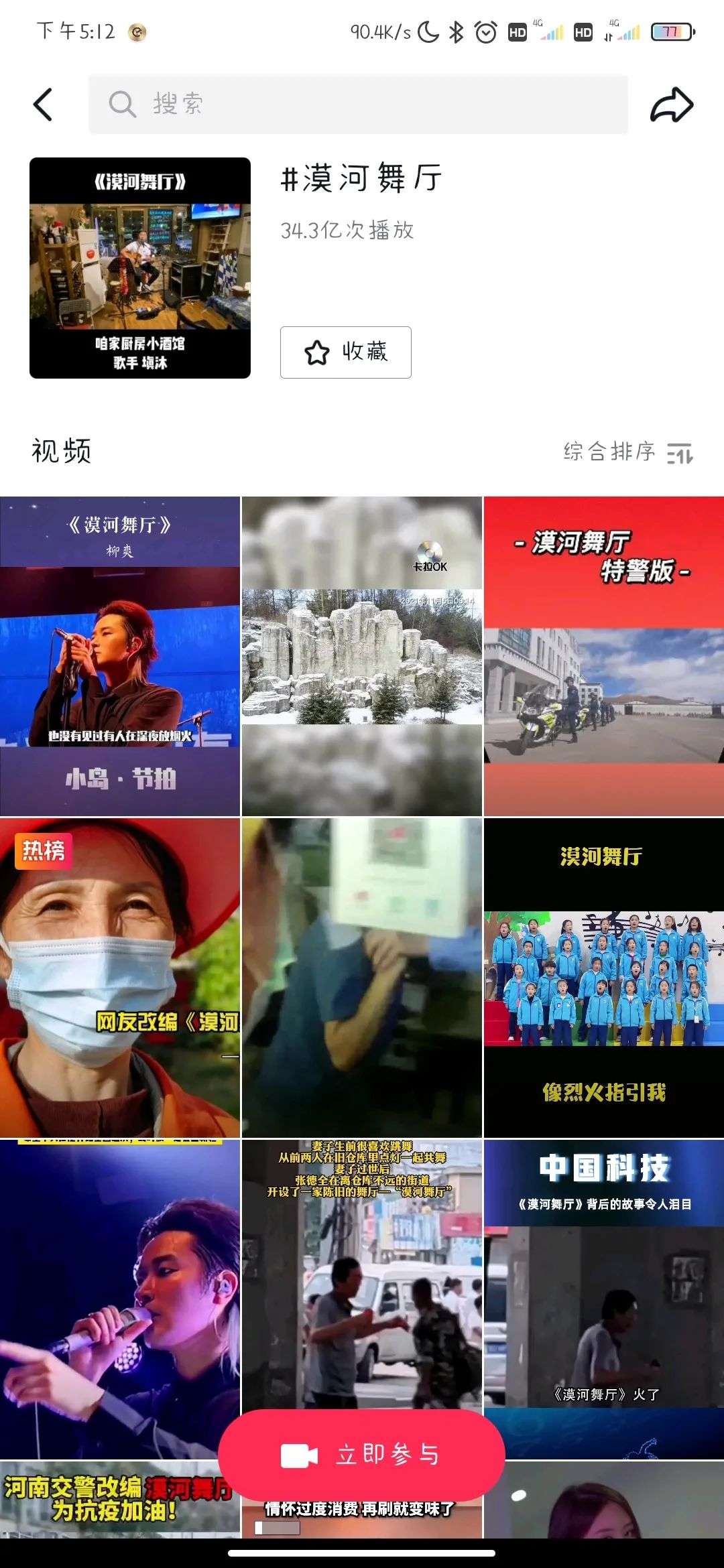Open the 柳爽 漠河舞厅 video
The width and height of the screenshot is (724, 1568).
[x=120, y=657]
